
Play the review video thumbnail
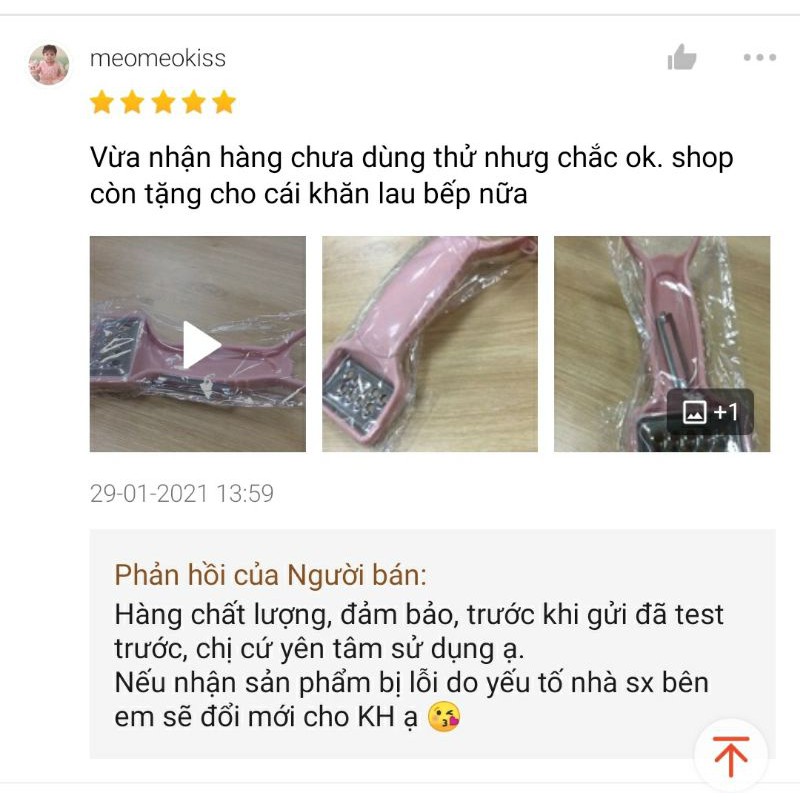point(198,344)
